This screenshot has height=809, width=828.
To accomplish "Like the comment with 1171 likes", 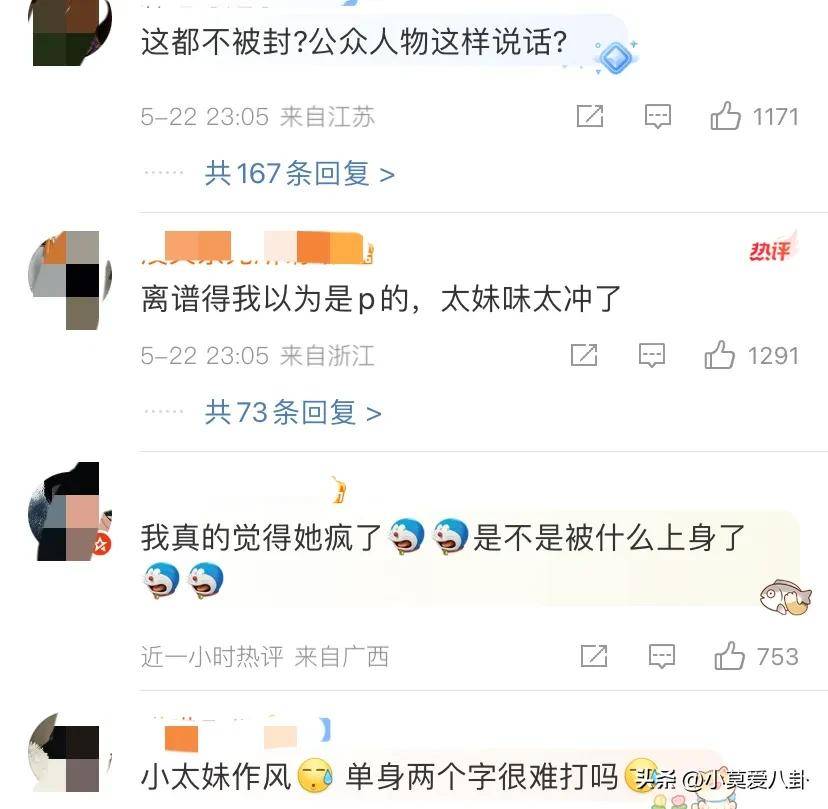I will [x=726, y=117].
